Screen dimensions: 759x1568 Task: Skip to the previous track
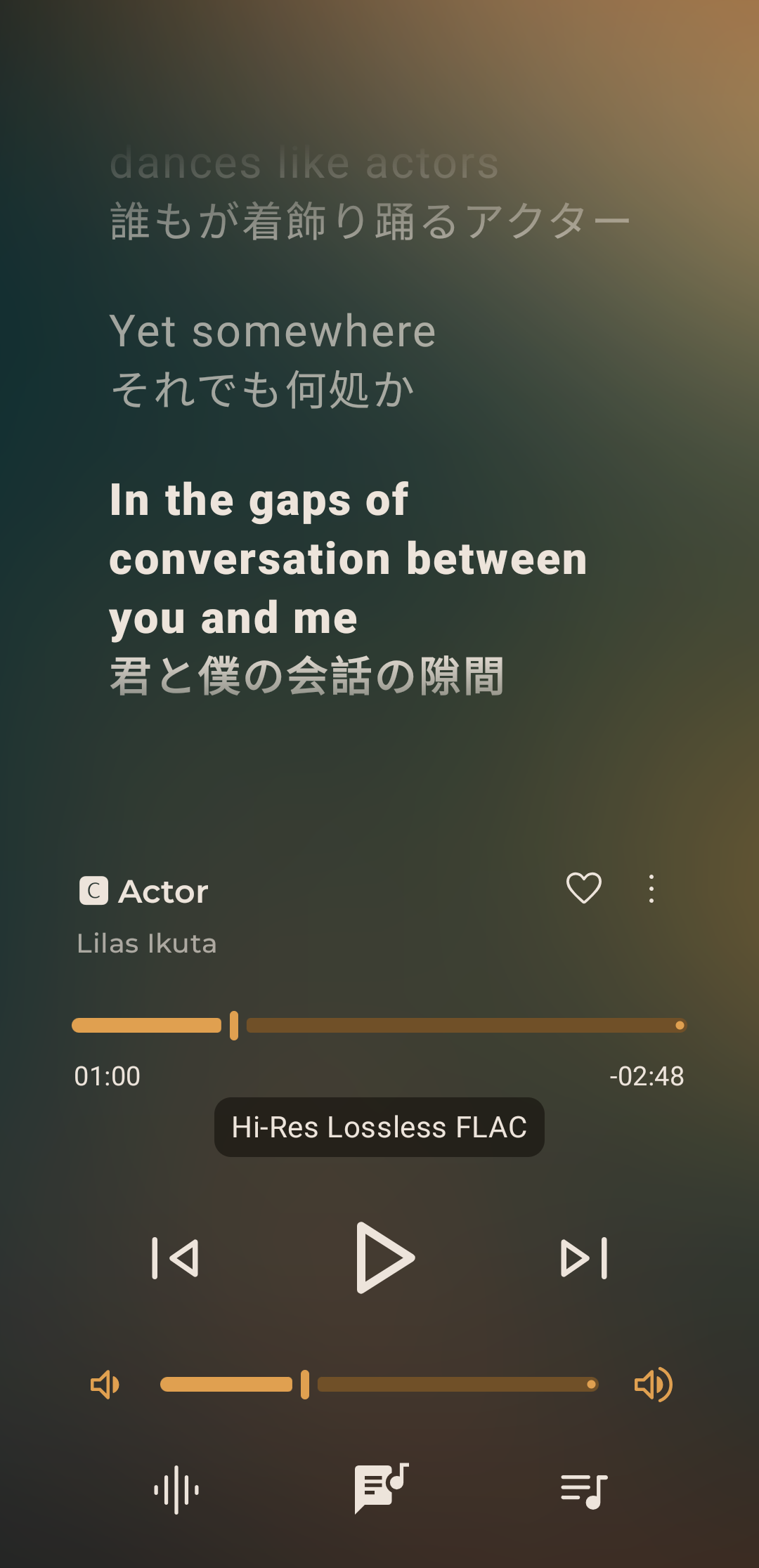(176, 1257)
